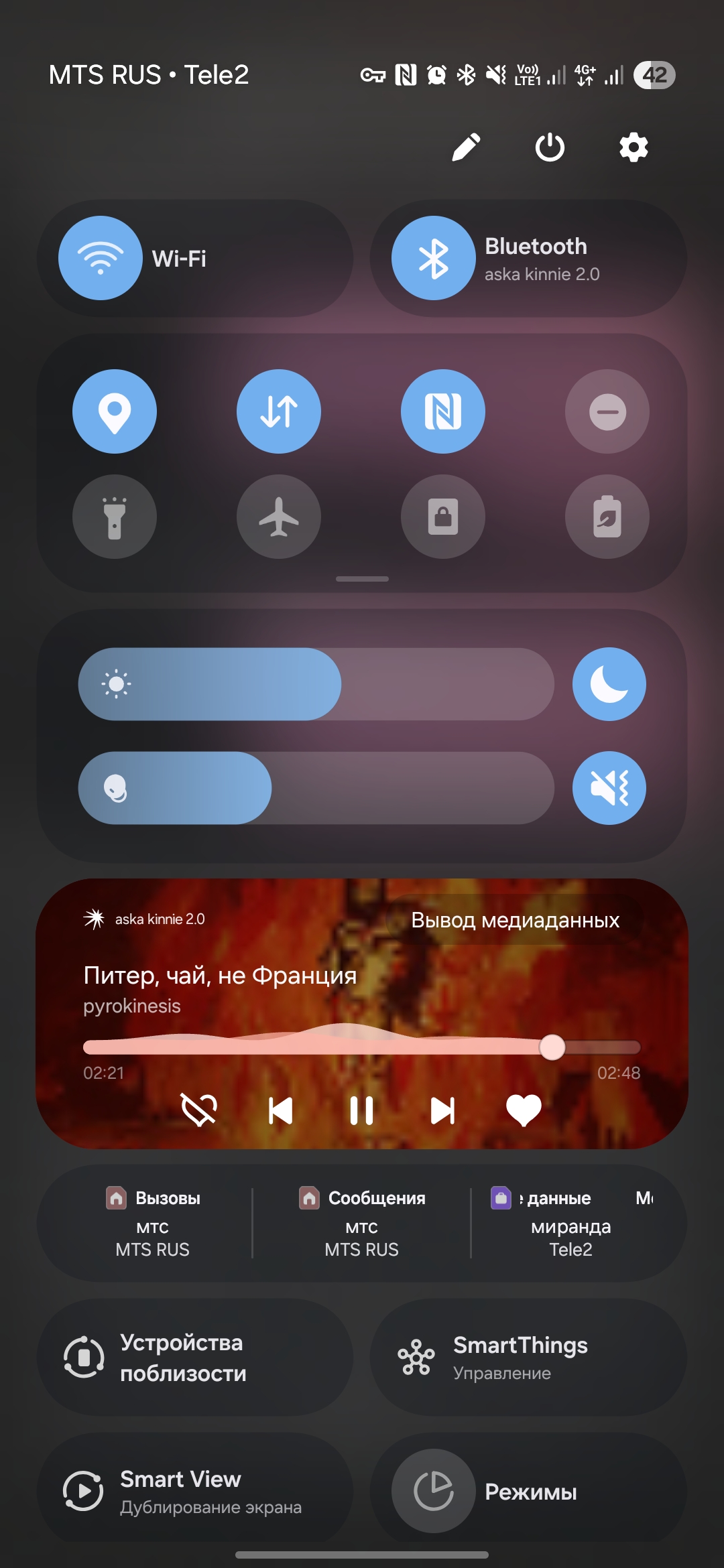Open SmartThings Управление tile
This screenshot has width=724, height=1568.
528,1358
